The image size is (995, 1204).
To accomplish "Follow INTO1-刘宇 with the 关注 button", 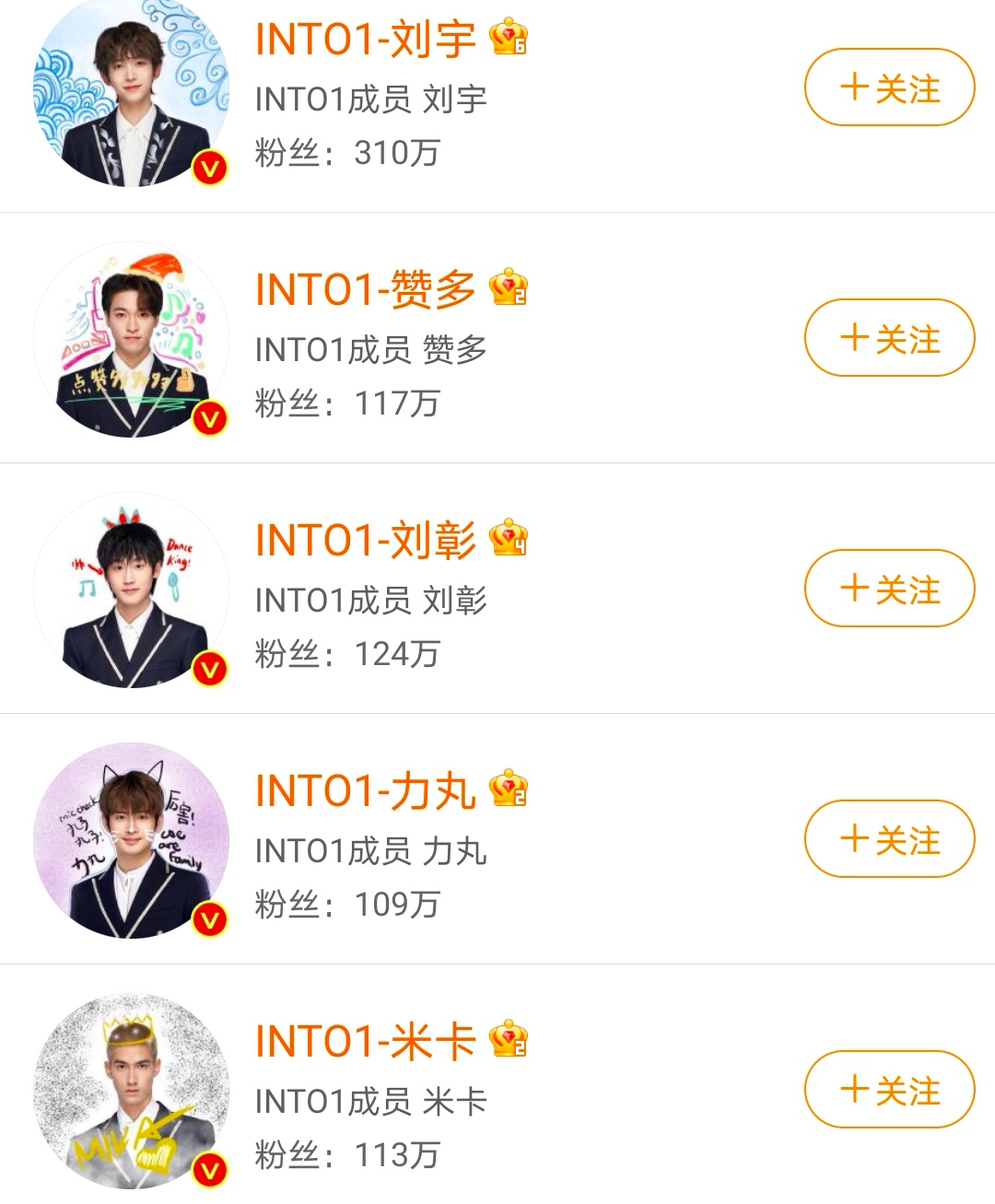I will pyautogui.click(x=889, y=88).
